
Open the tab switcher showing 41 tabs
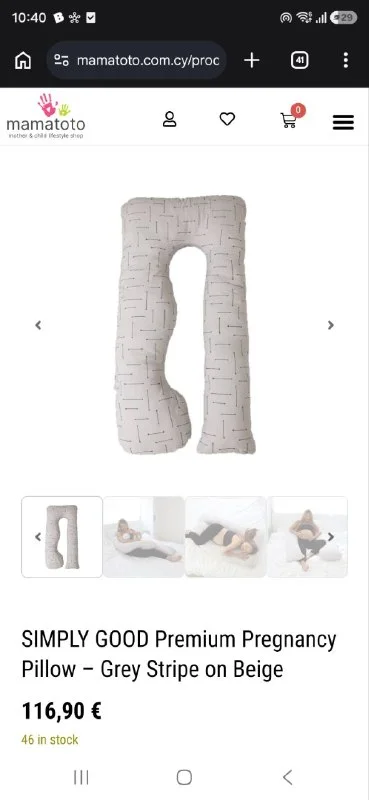pyautogui.click(x=300, y=61)
